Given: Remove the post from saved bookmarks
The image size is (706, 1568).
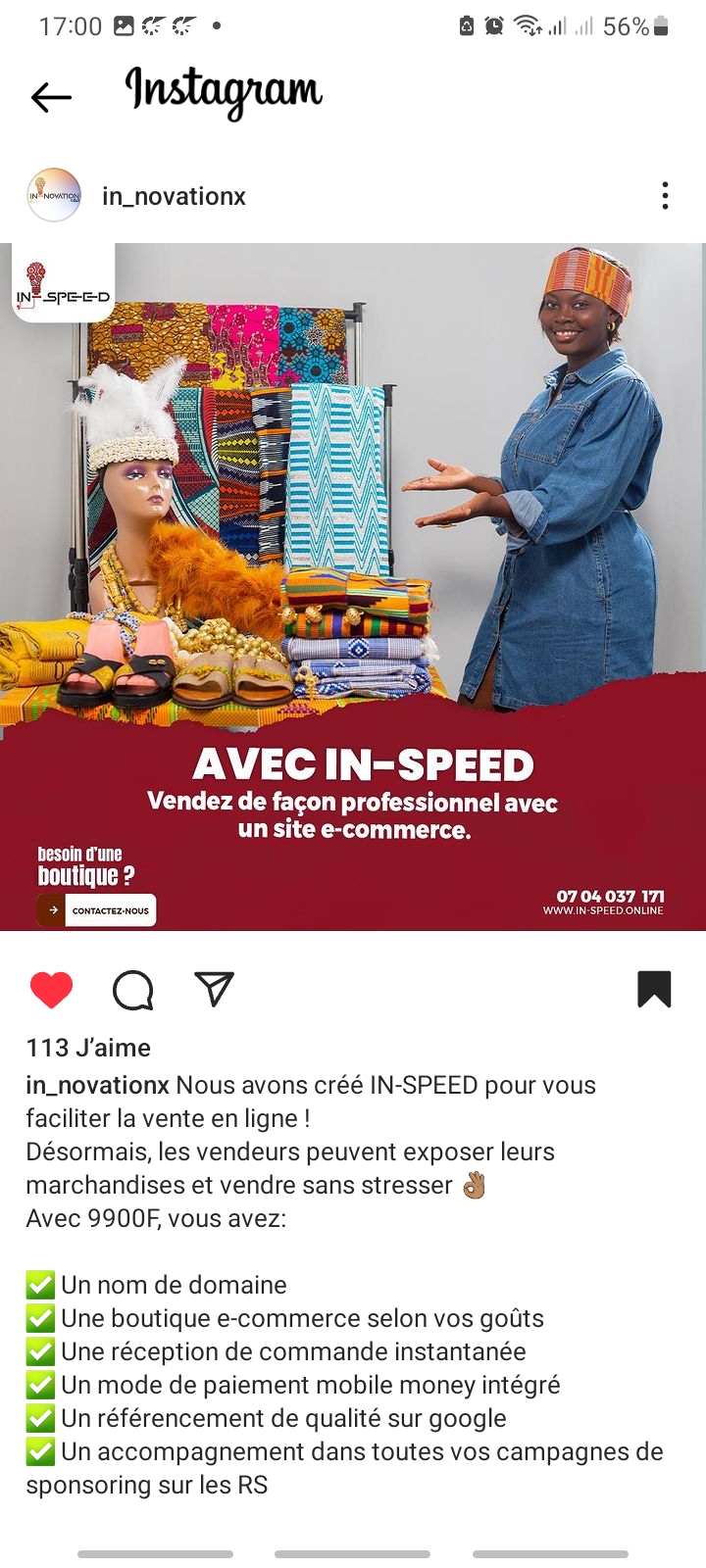Looking at the screenshot, I should coord(654,989).
